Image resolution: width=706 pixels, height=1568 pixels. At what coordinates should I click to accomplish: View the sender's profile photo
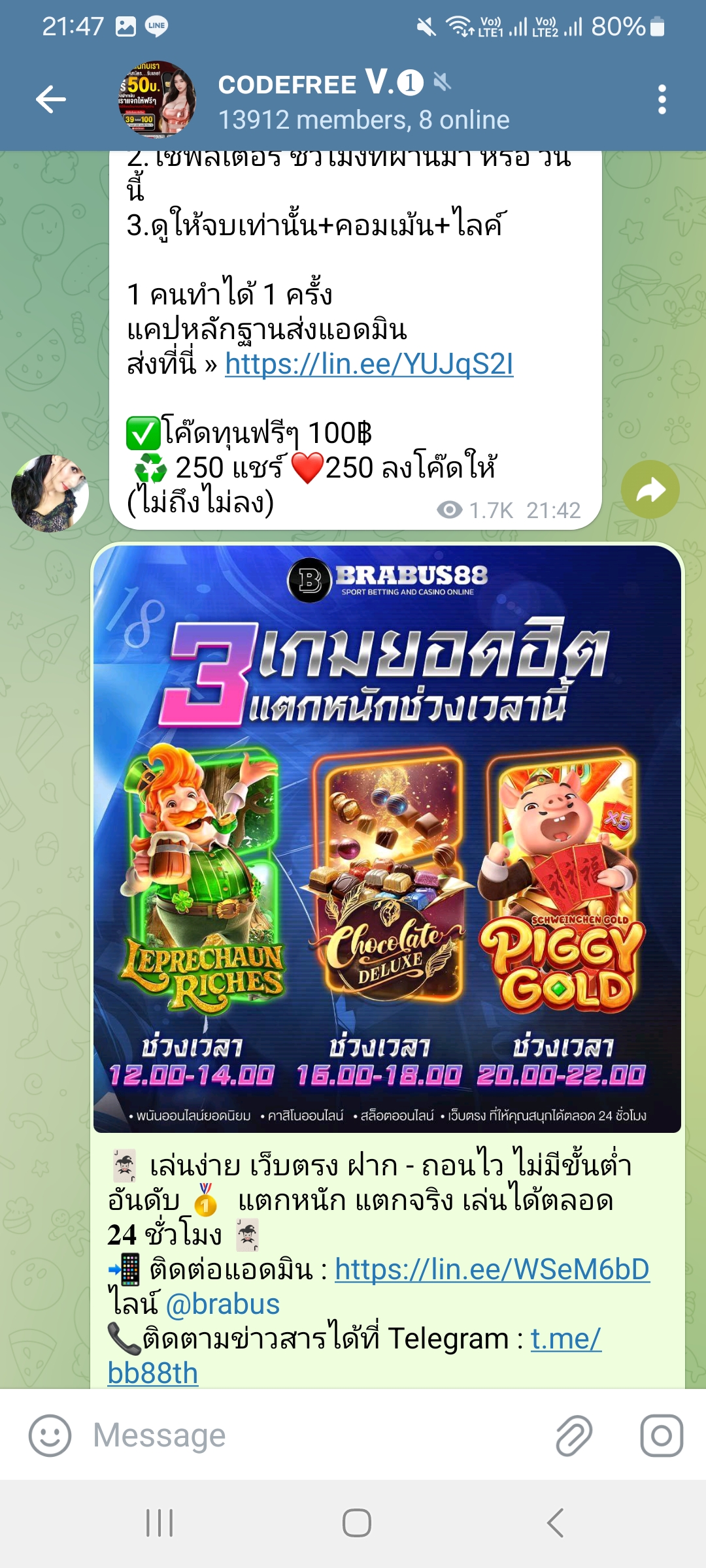tap(50, 493)
